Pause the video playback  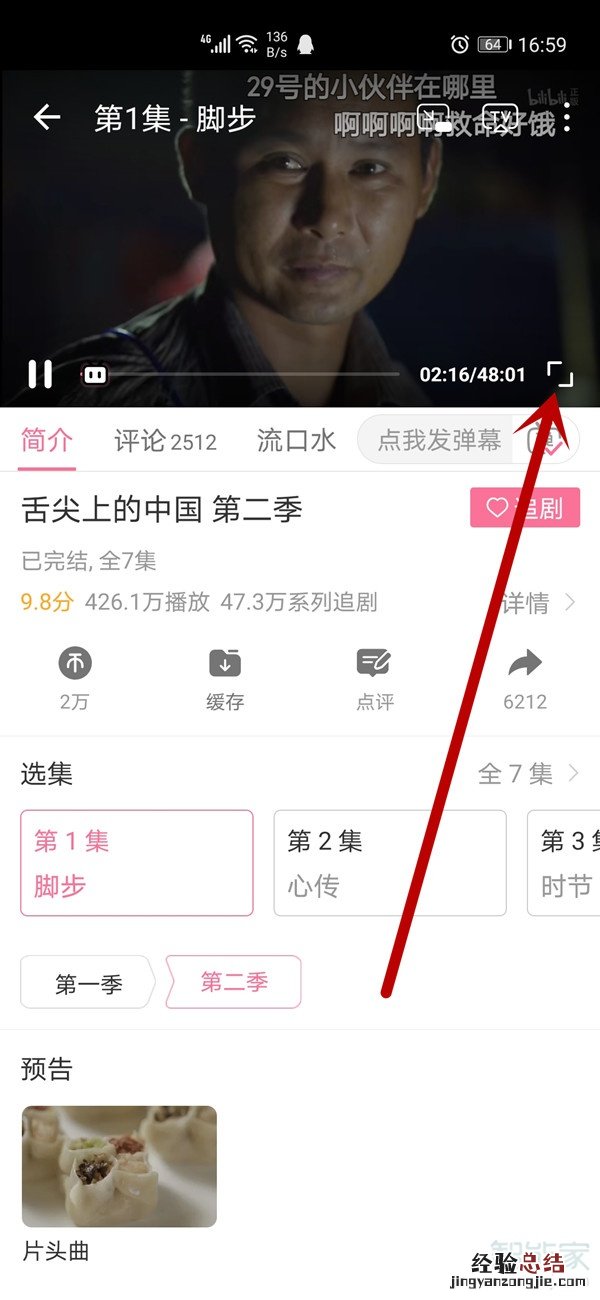pos(40,374)
